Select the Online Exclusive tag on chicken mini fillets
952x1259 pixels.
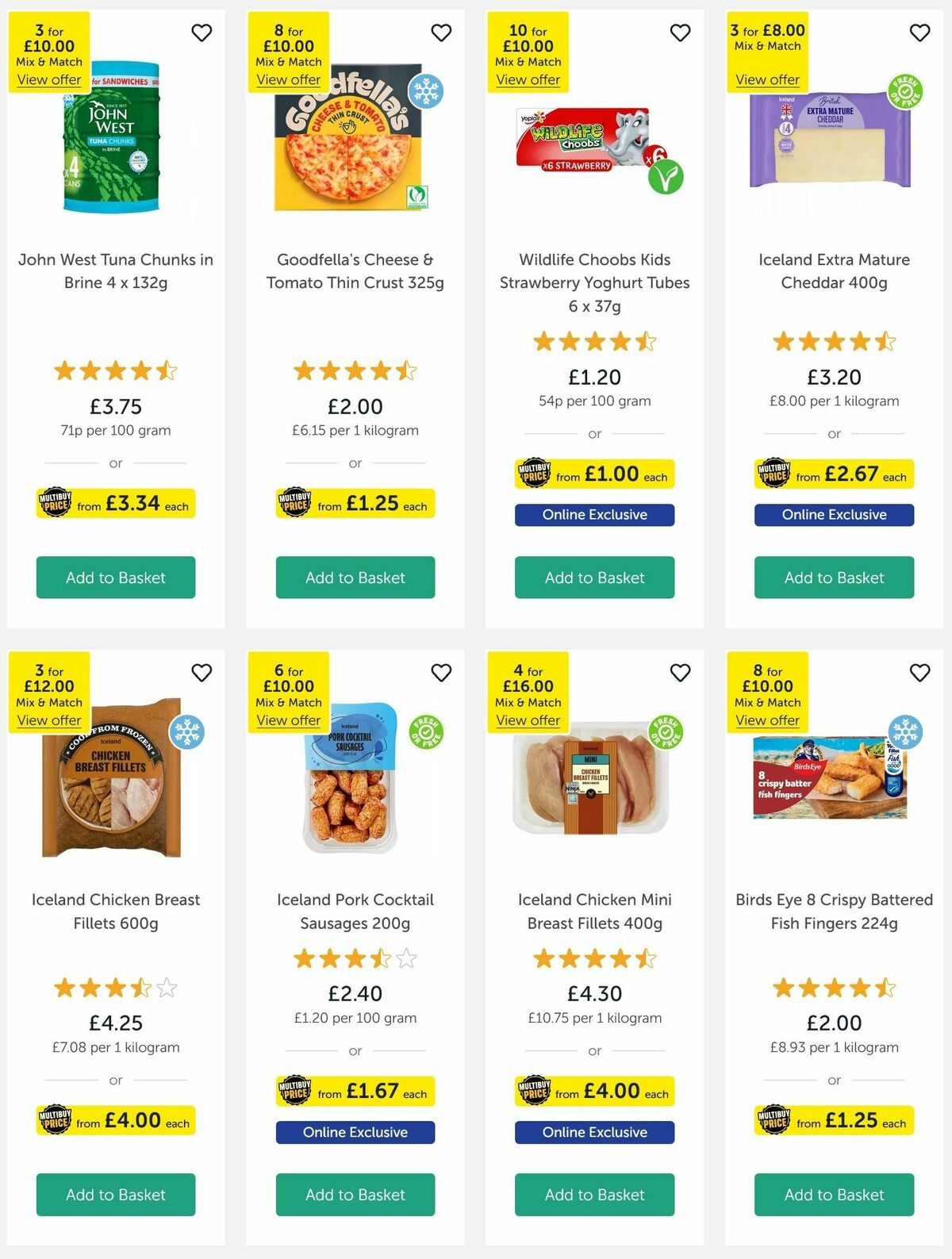tap(593, 1132)
